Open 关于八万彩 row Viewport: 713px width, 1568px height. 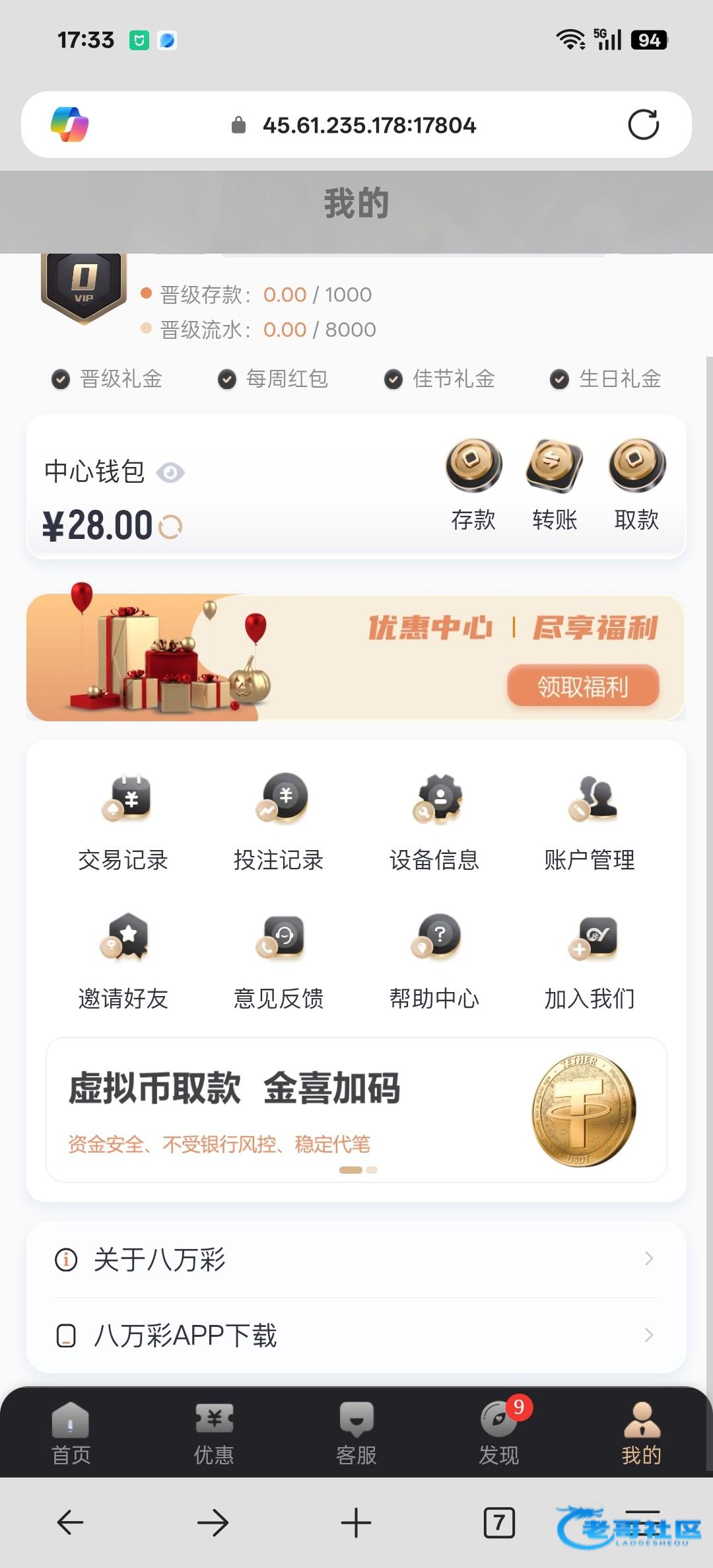click(x=356, y=1260)
